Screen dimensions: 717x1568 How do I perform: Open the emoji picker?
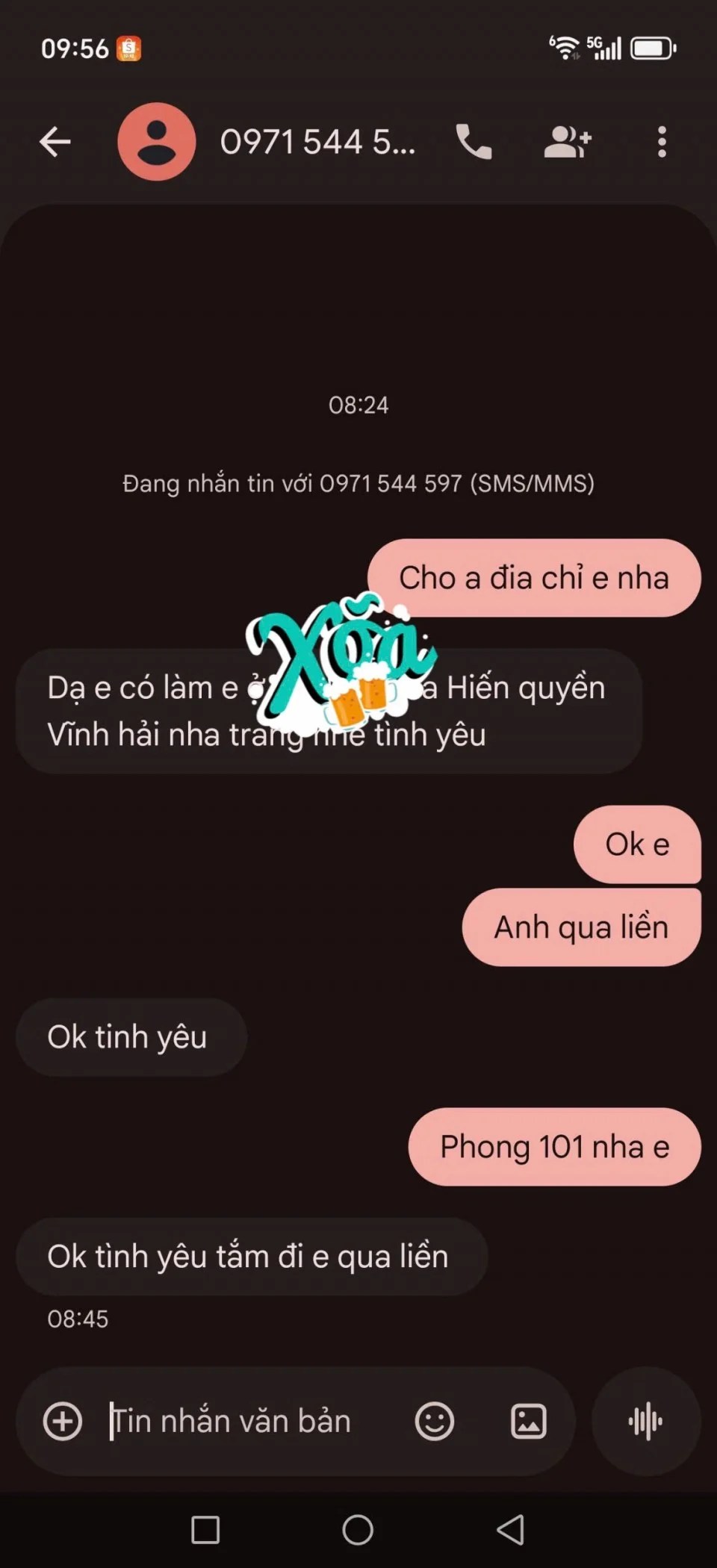(434, 1421)
